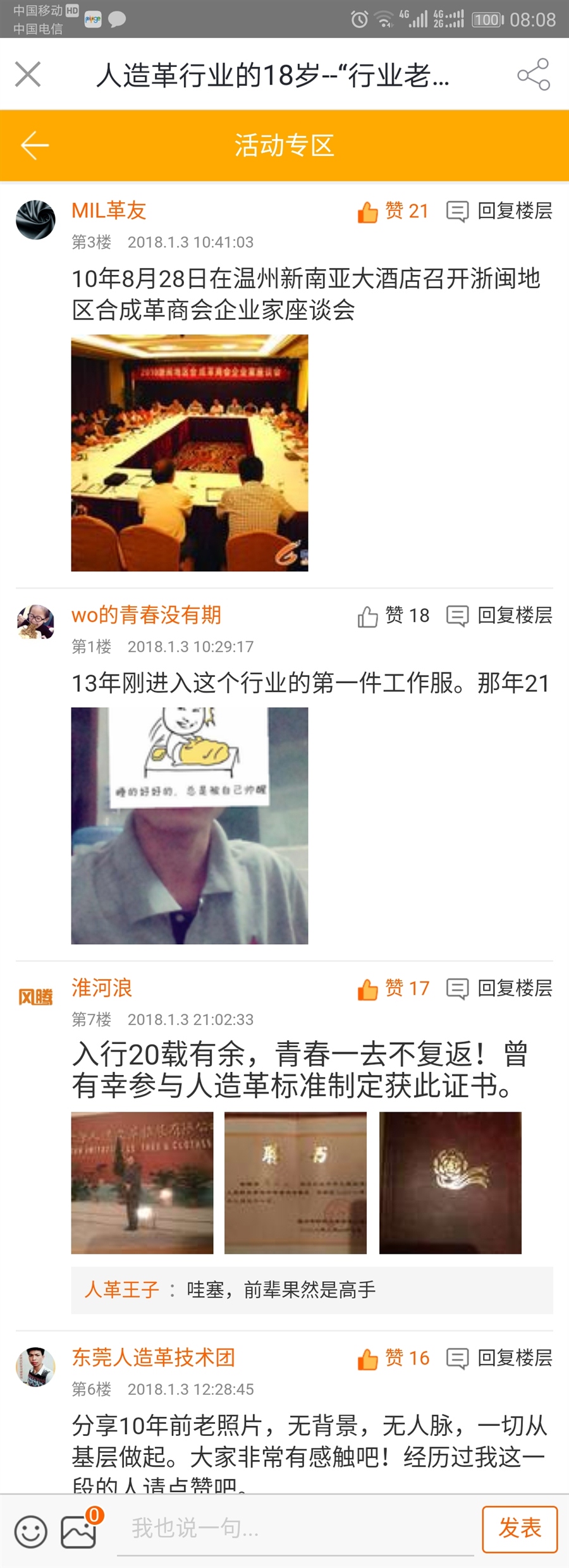Image resolution: width=569 pixels, height=1568 pixels.
Task: Like MIL革友's post
Action: click(x=393, y=211)
